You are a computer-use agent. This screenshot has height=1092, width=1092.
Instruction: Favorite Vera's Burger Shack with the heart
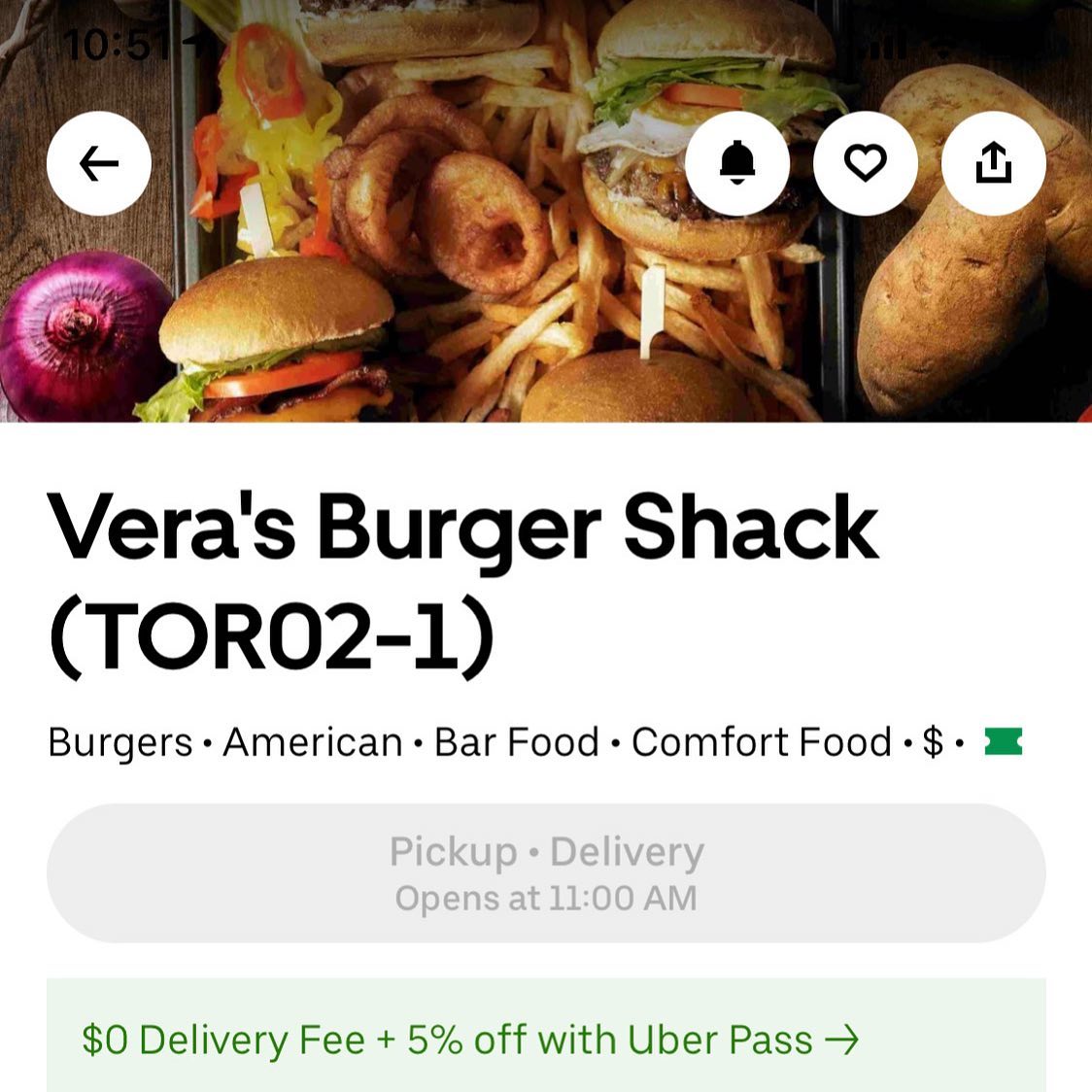point(865,163)
